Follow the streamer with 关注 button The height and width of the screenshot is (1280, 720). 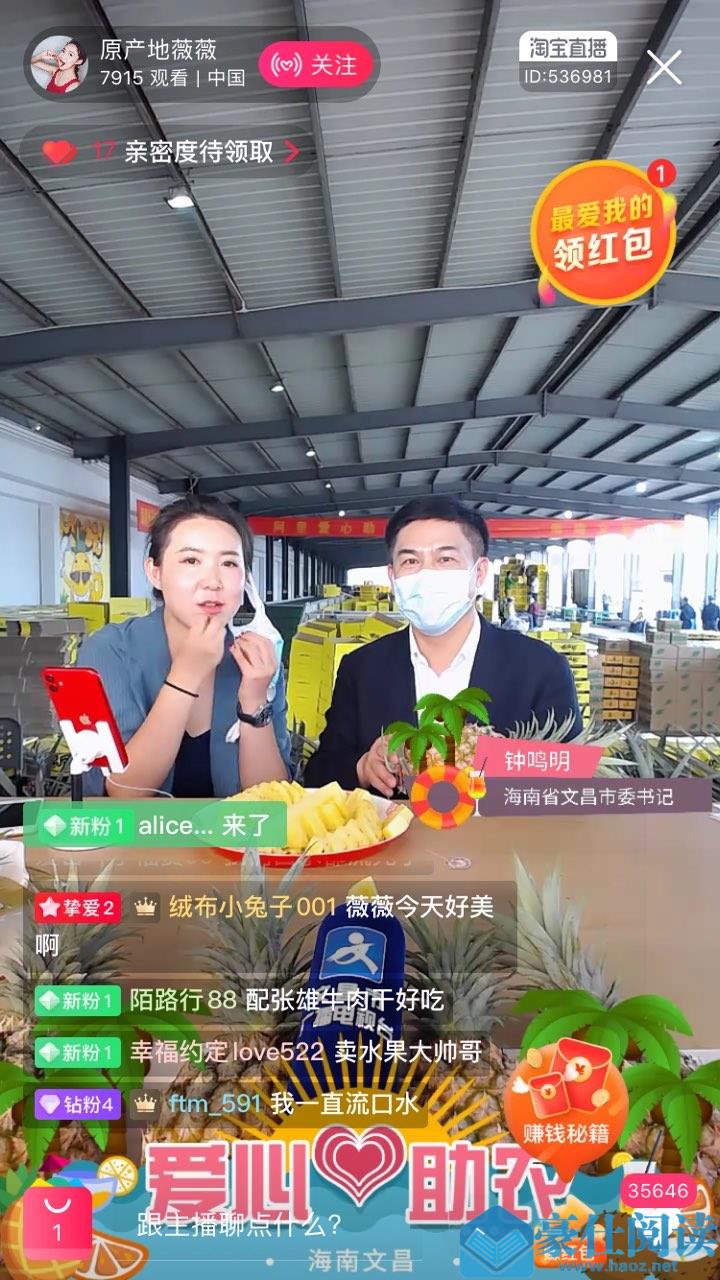[x=316, y=65]
